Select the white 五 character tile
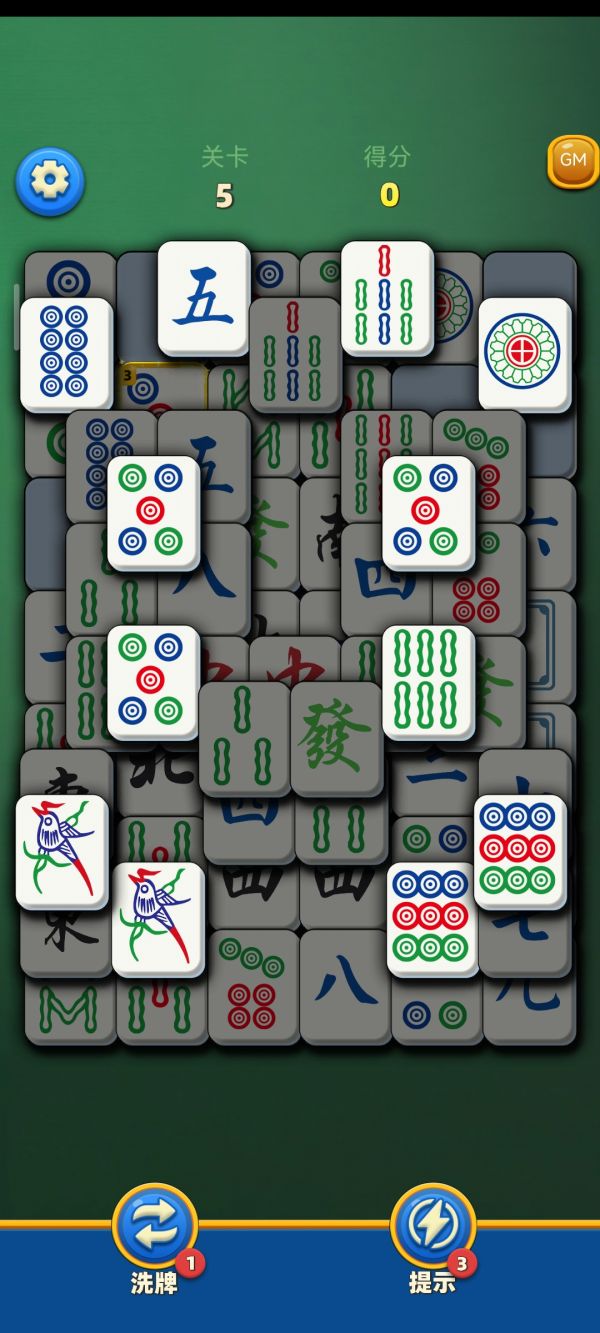Screen dimensions: 600x1333 point(204,298)
